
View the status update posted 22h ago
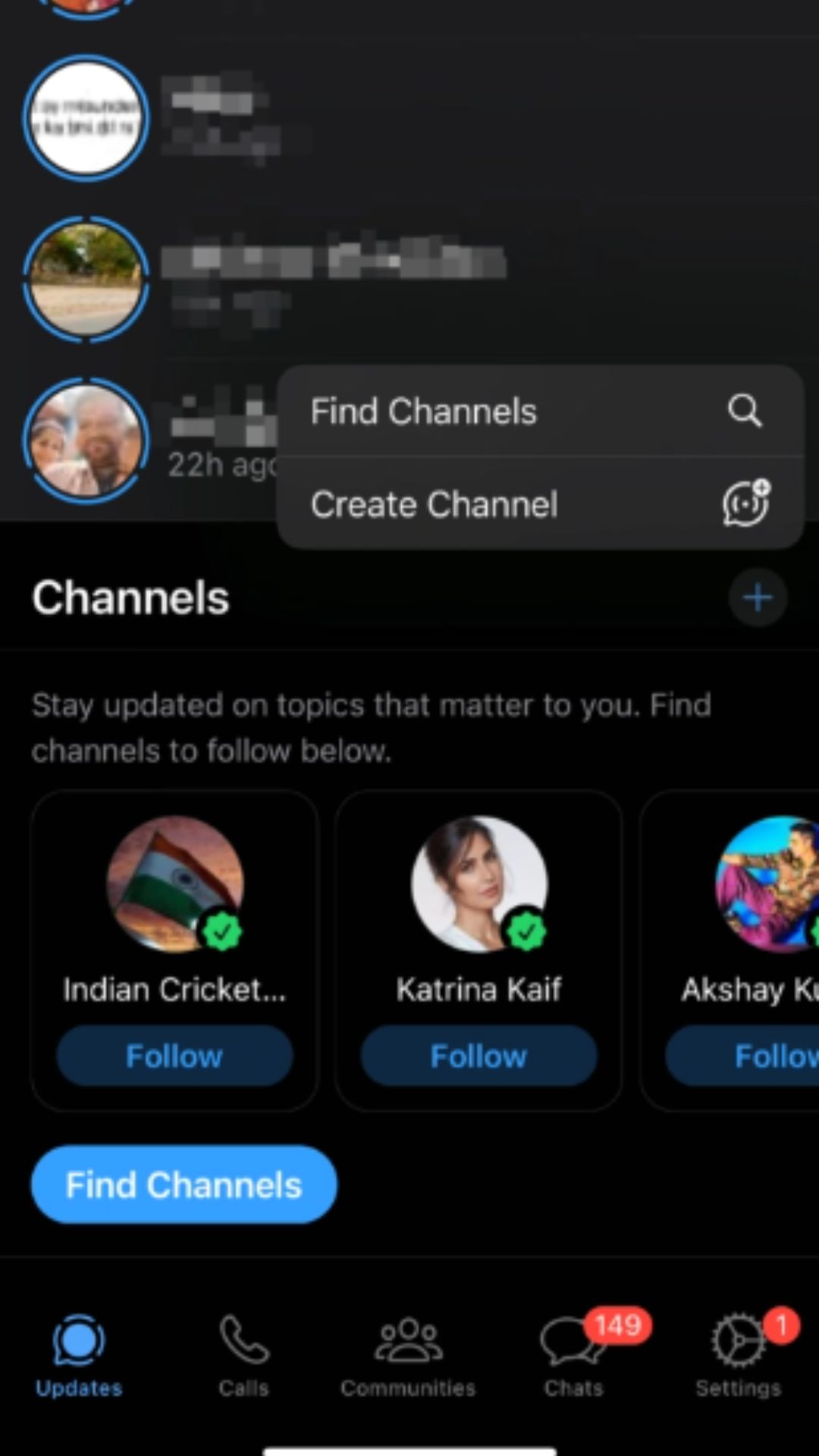click(x=86, y=441)
